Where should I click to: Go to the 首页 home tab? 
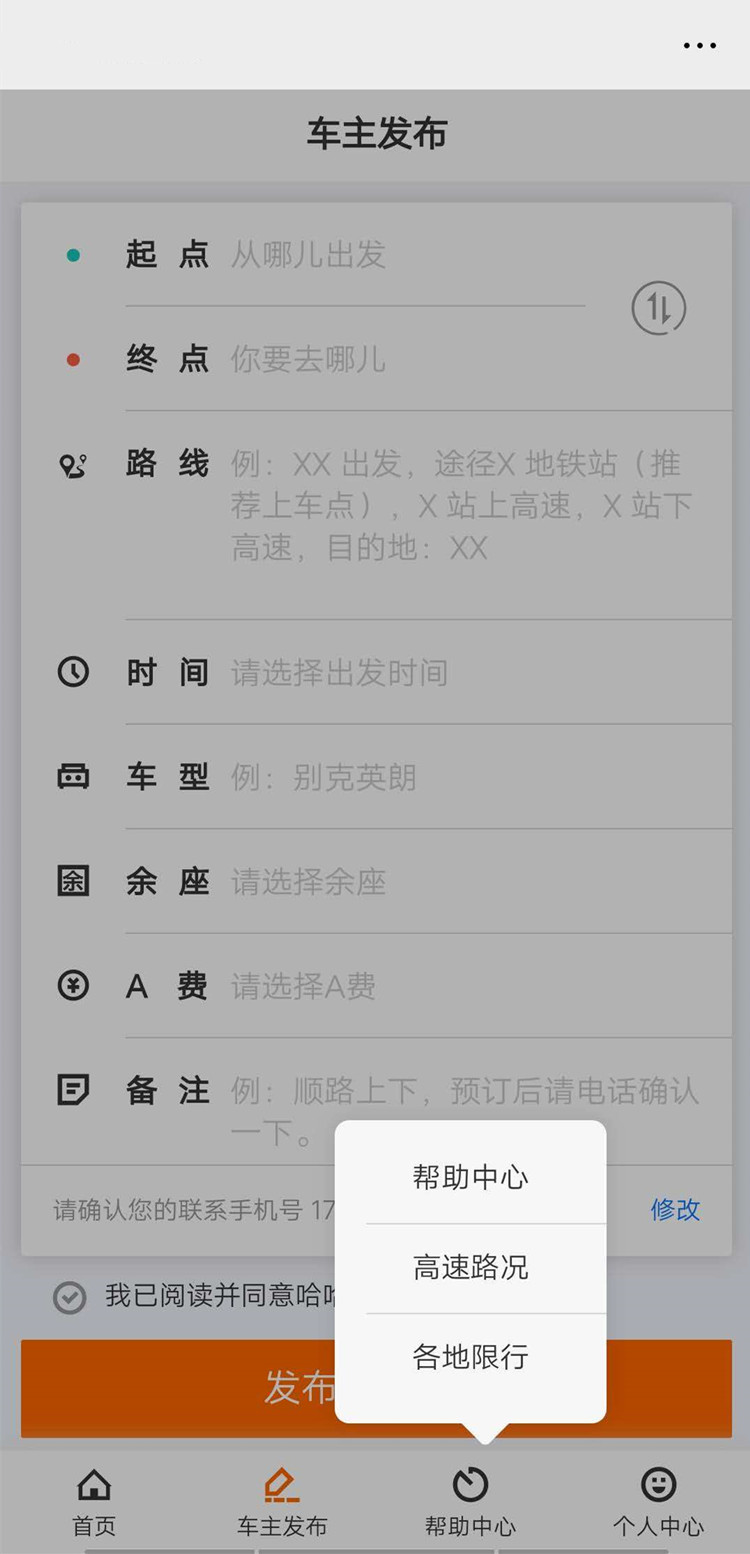[94, 1501]
